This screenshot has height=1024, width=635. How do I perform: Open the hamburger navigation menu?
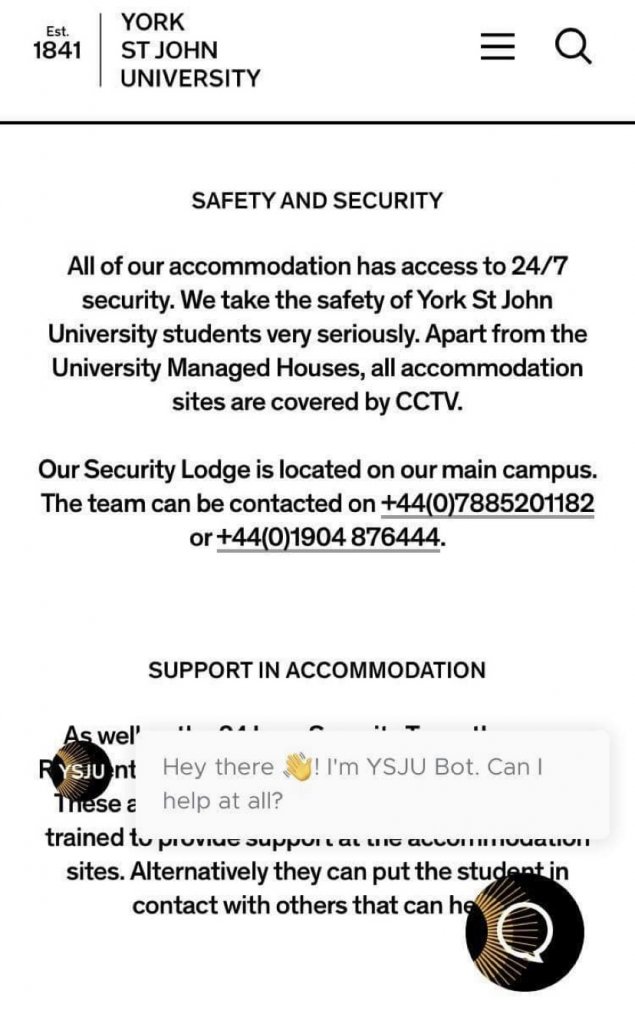pyautogui.click(x=497, y=47)
